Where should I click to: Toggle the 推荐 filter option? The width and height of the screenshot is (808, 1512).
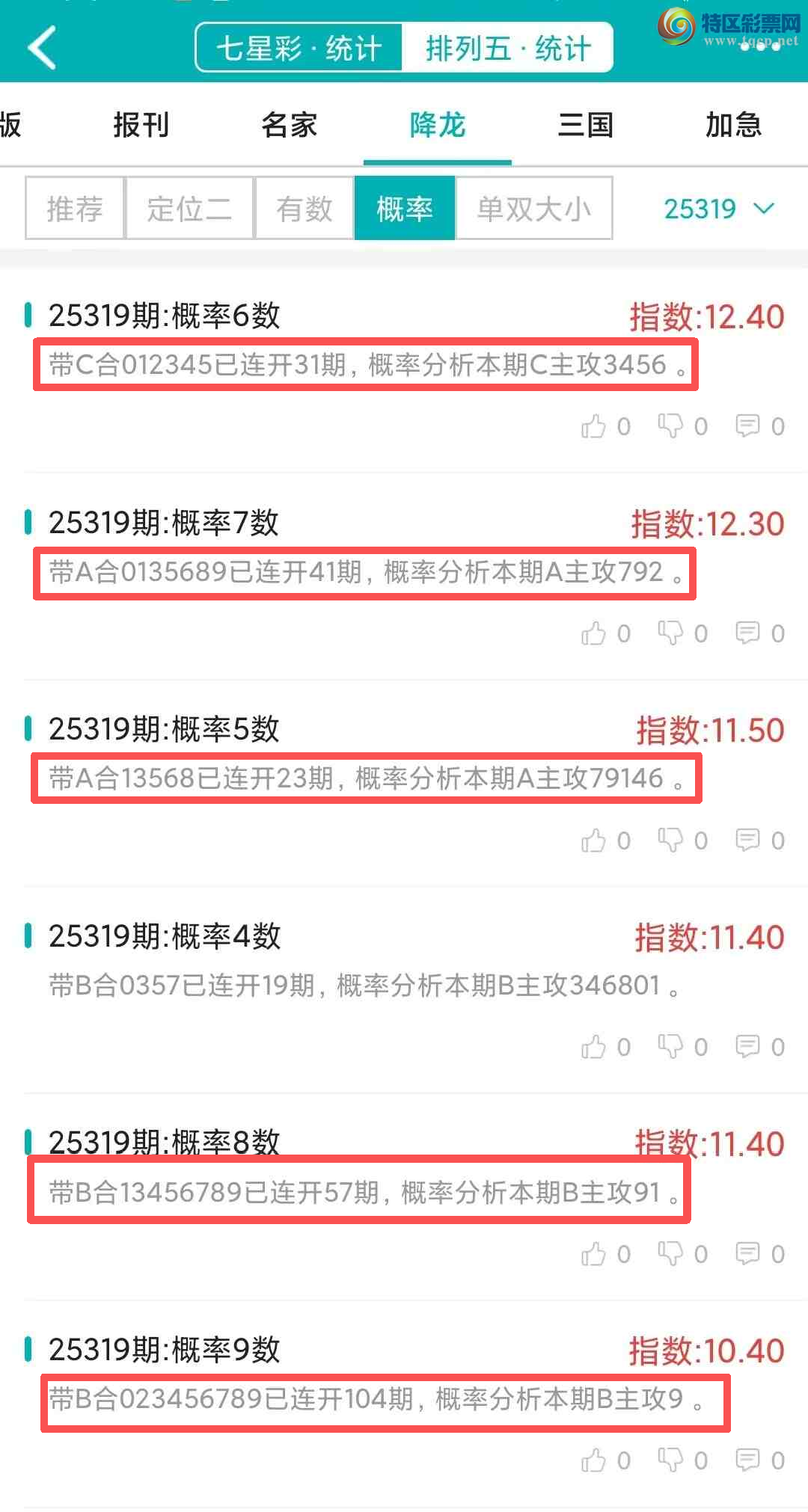73,209
